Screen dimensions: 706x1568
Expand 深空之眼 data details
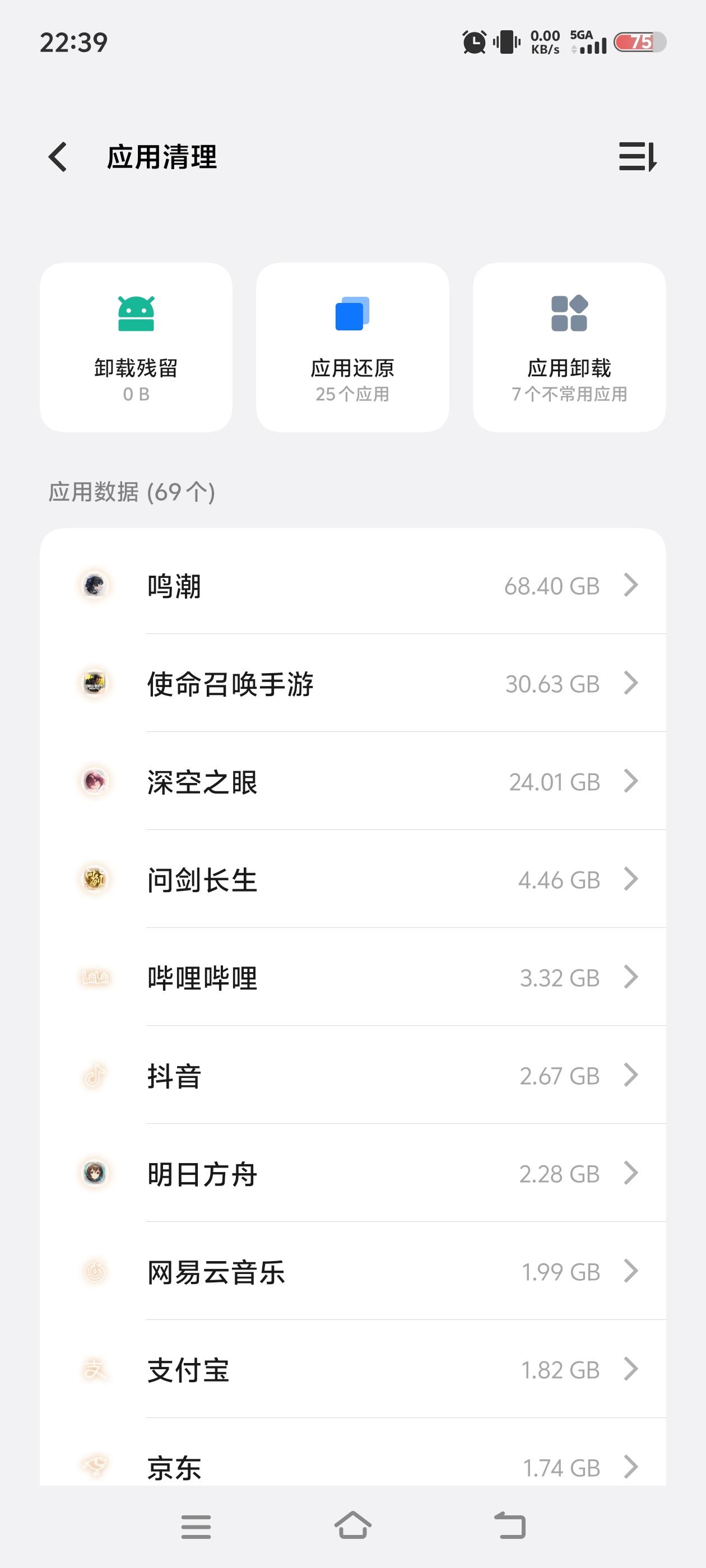click(x=631, y=781)
